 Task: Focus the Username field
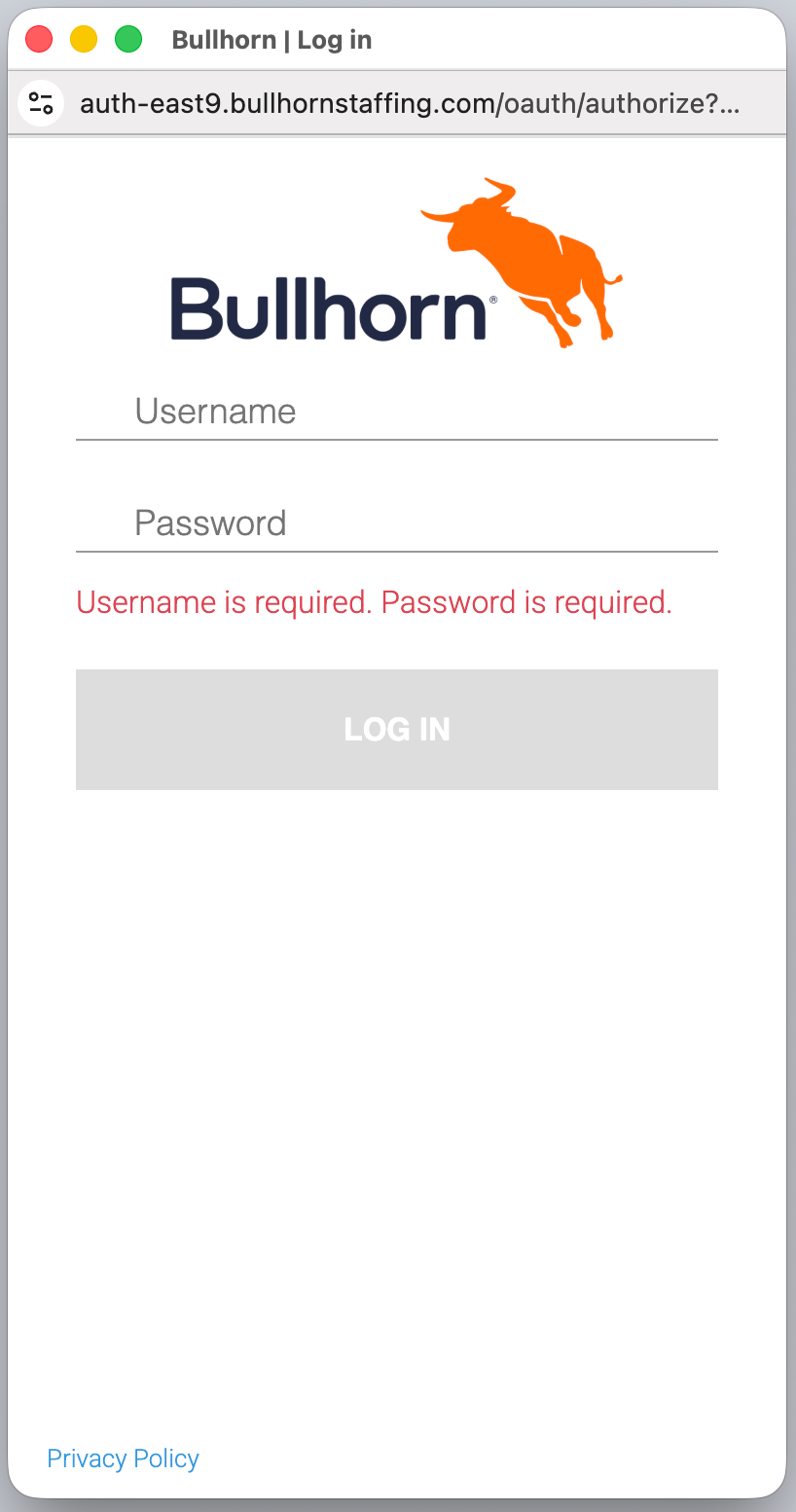click(x=396, y=413)
